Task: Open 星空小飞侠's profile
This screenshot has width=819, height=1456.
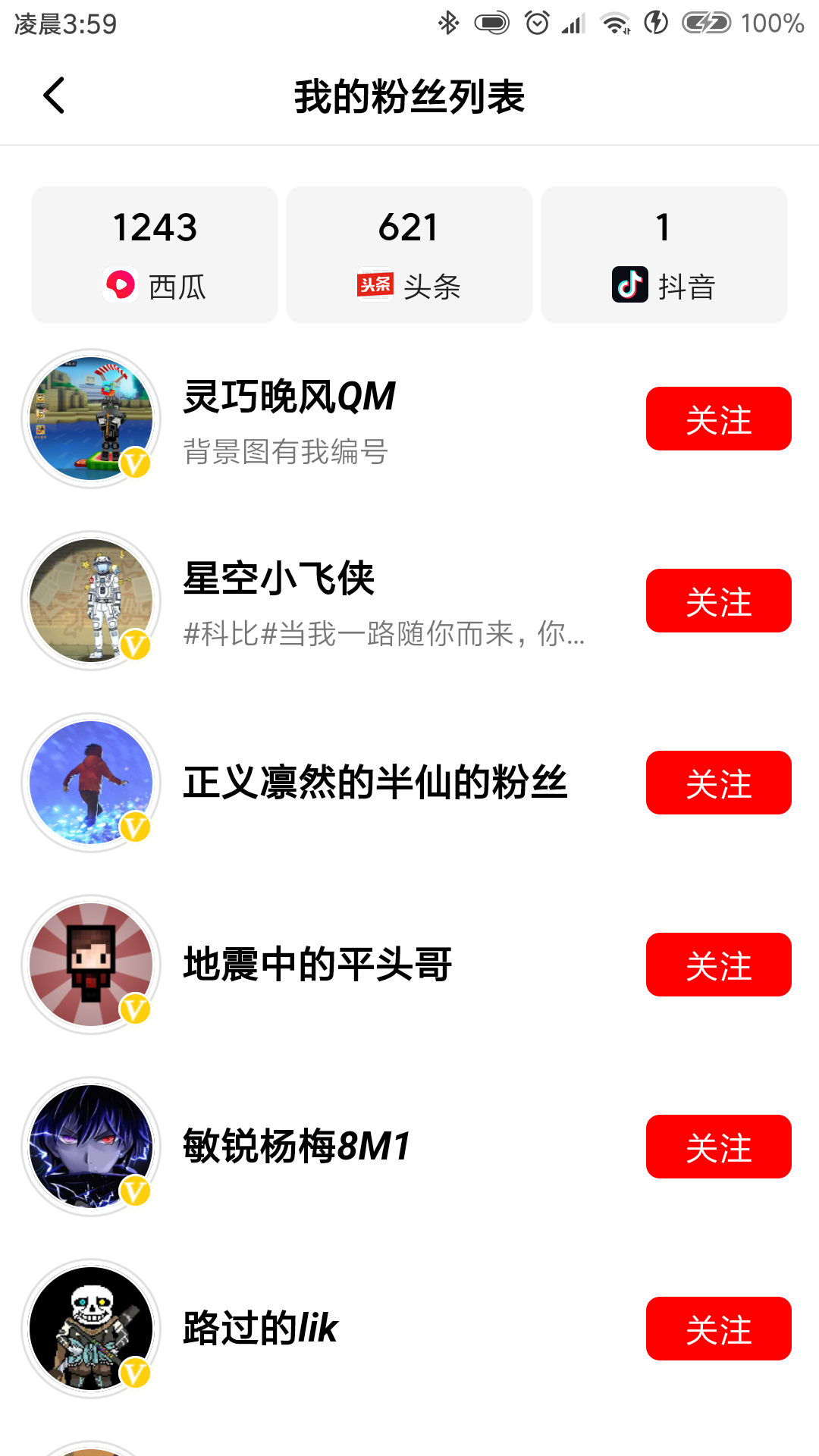Action: coord(91,601)
